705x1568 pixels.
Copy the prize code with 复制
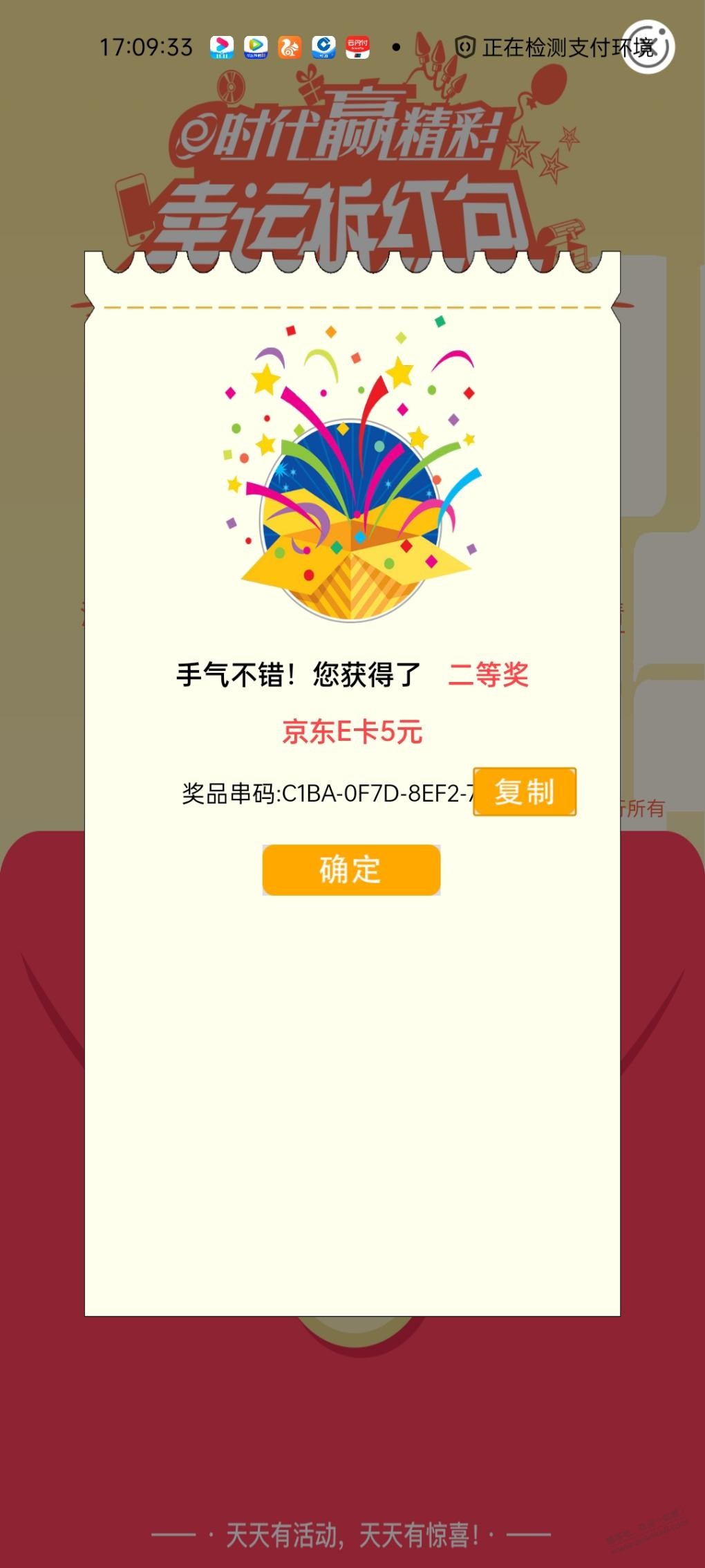(x=525, y=792)
